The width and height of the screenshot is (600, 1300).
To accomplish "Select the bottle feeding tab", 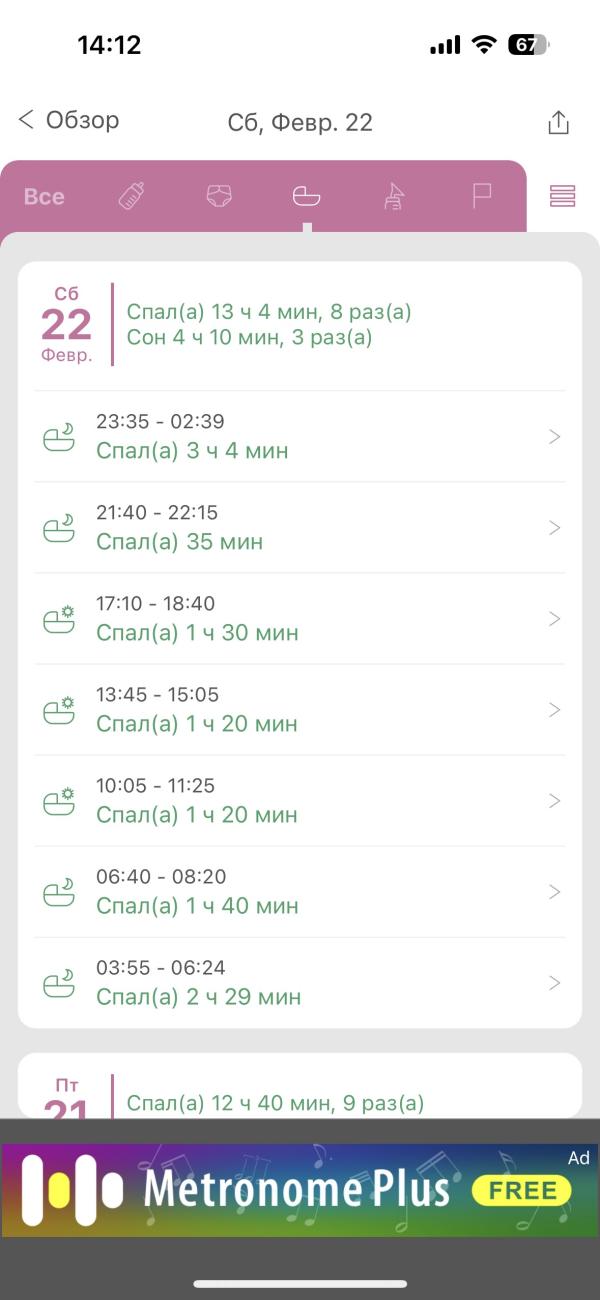I will point(132,197).
